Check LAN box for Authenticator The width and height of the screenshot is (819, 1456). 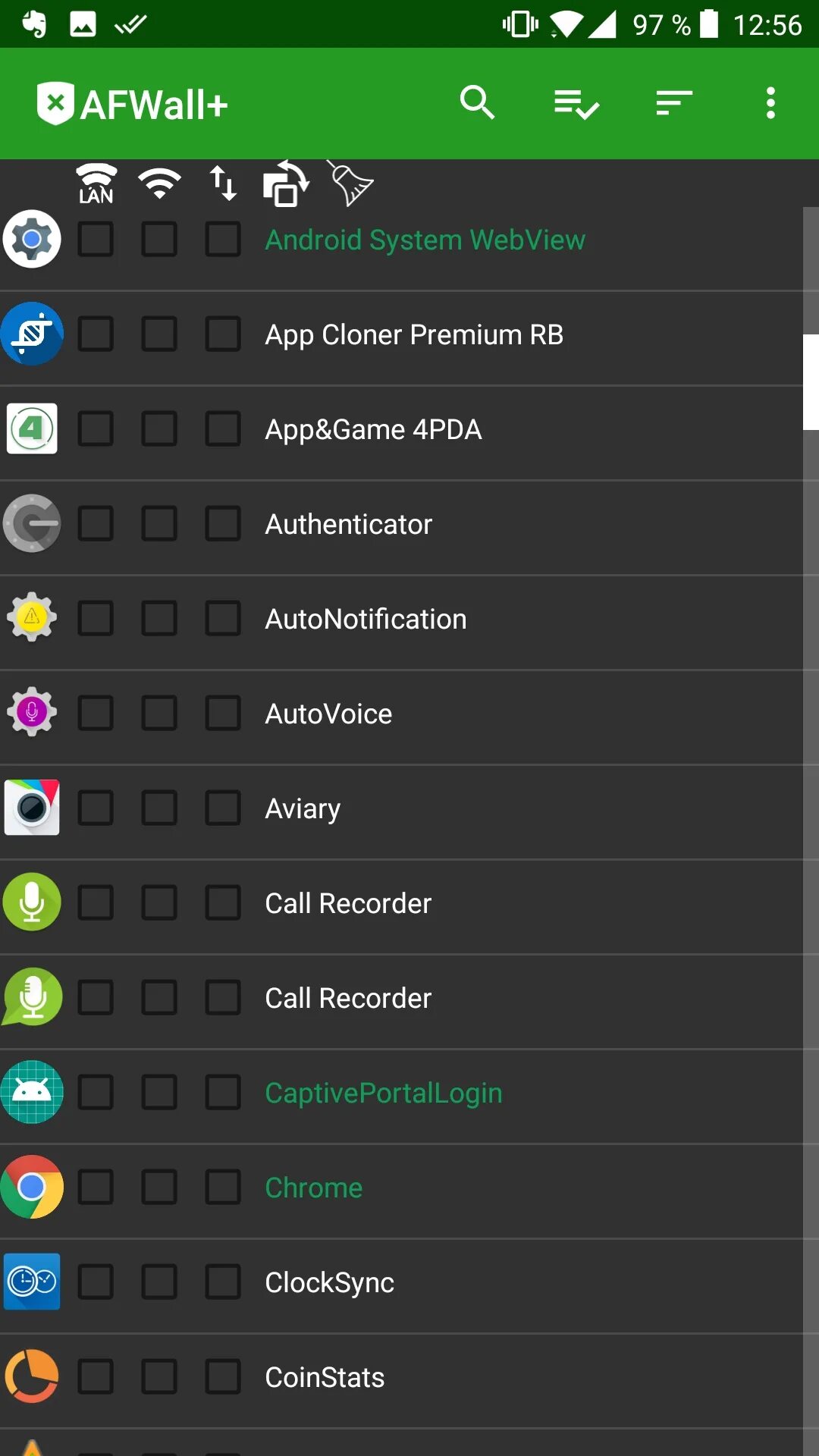(x=96, y=524)
